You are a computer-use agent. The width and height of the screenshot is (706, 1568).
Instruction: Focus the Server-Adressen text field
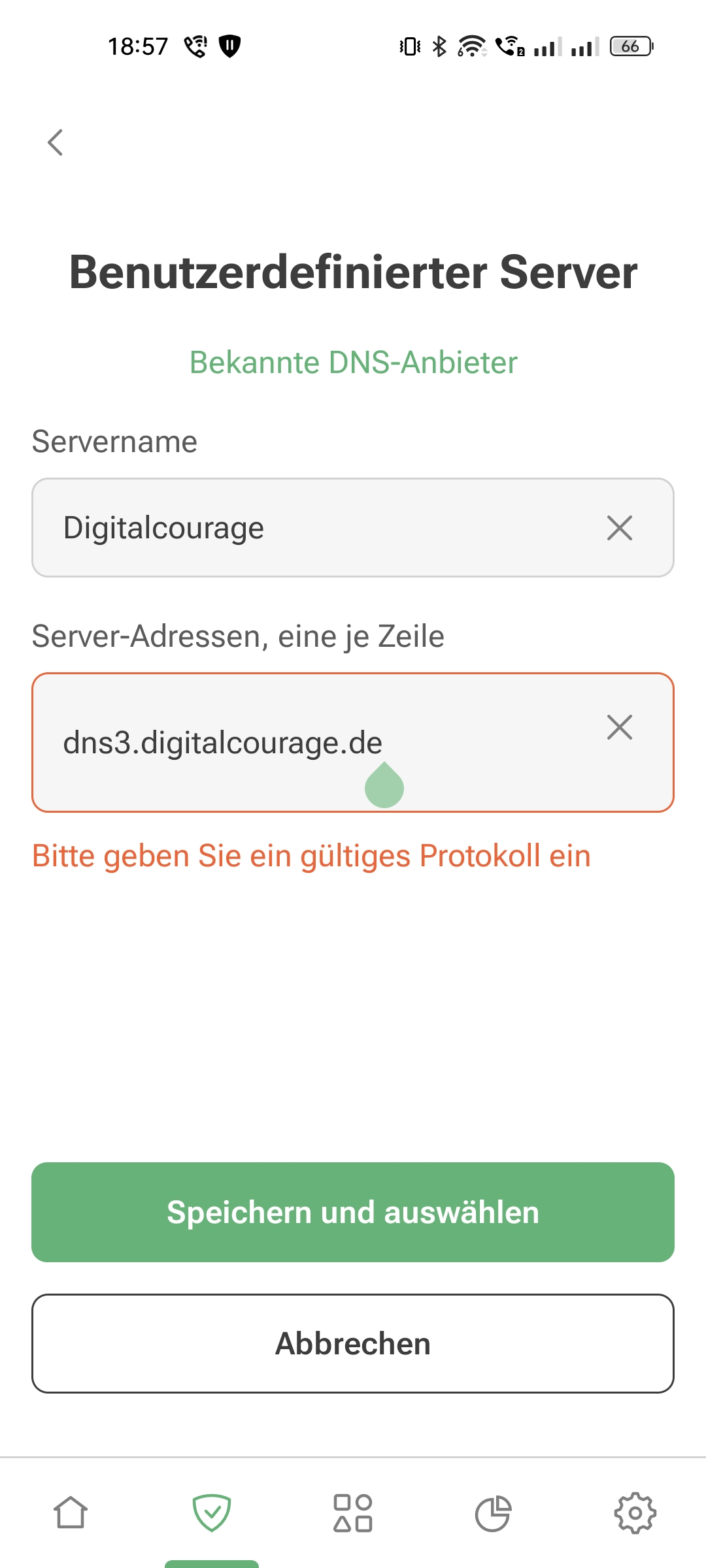click(x=314, y=743)
